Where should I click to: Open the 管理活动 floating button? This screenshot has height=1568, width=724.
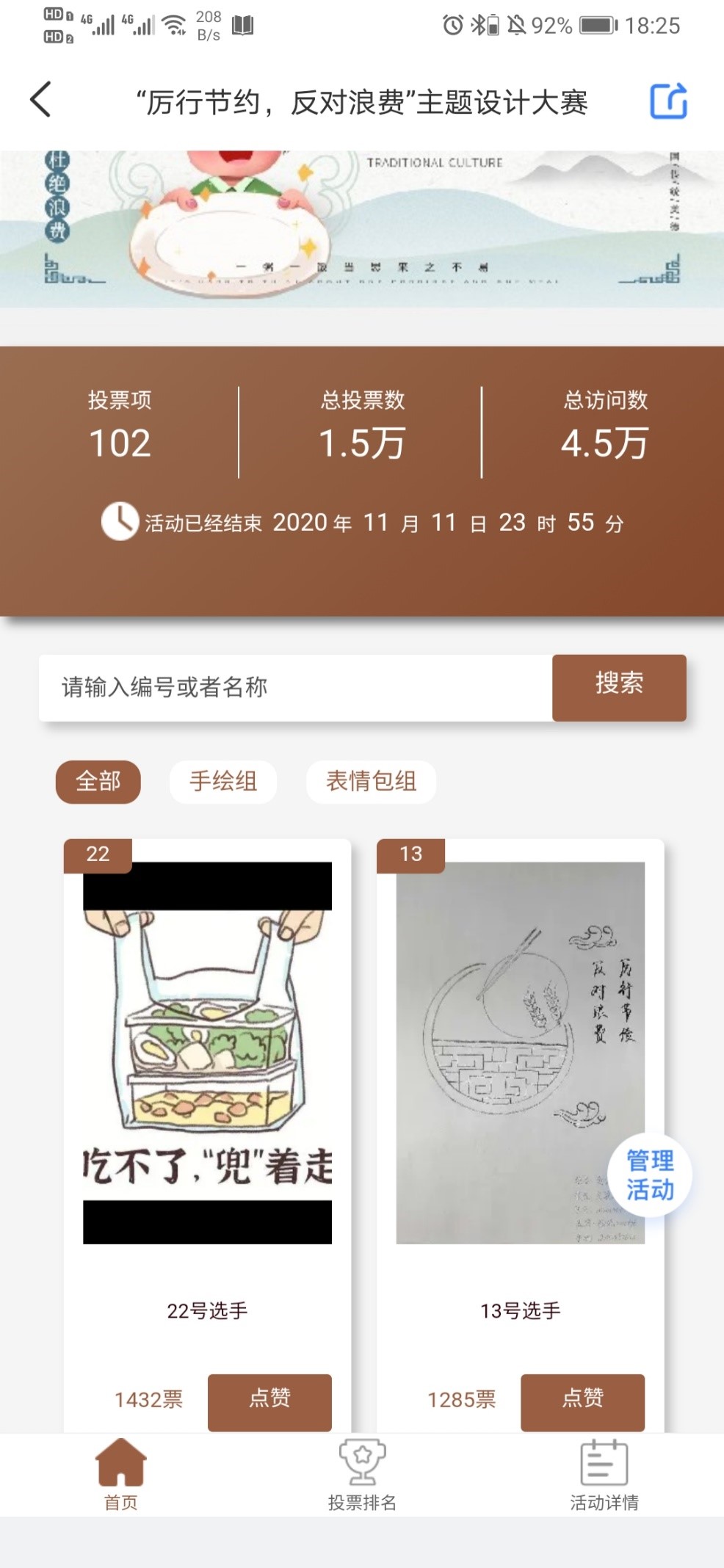tap(650, 1175)
